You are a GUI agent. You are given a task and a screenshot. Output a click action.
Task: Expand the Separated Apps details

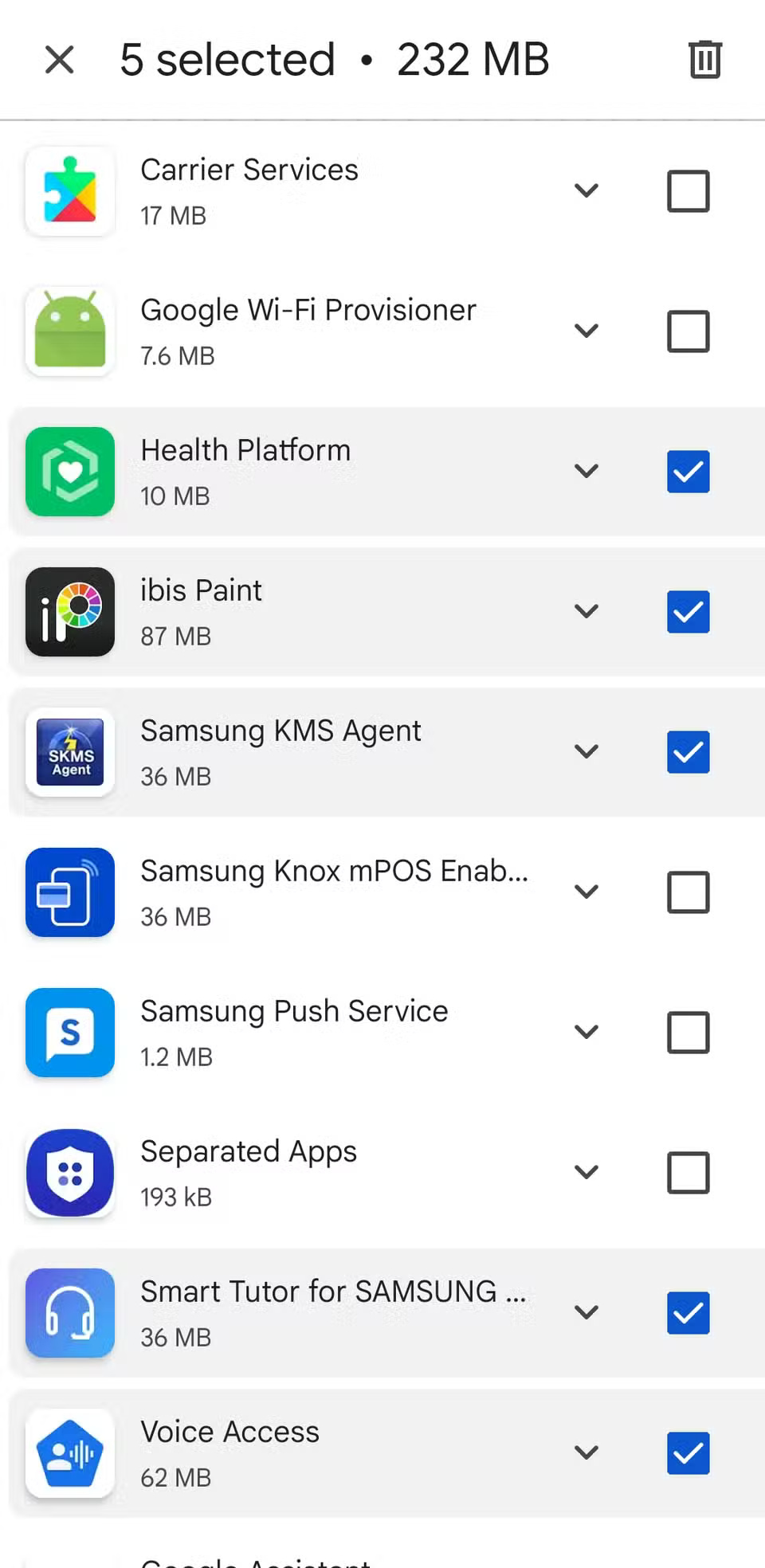pos(586,1173)
